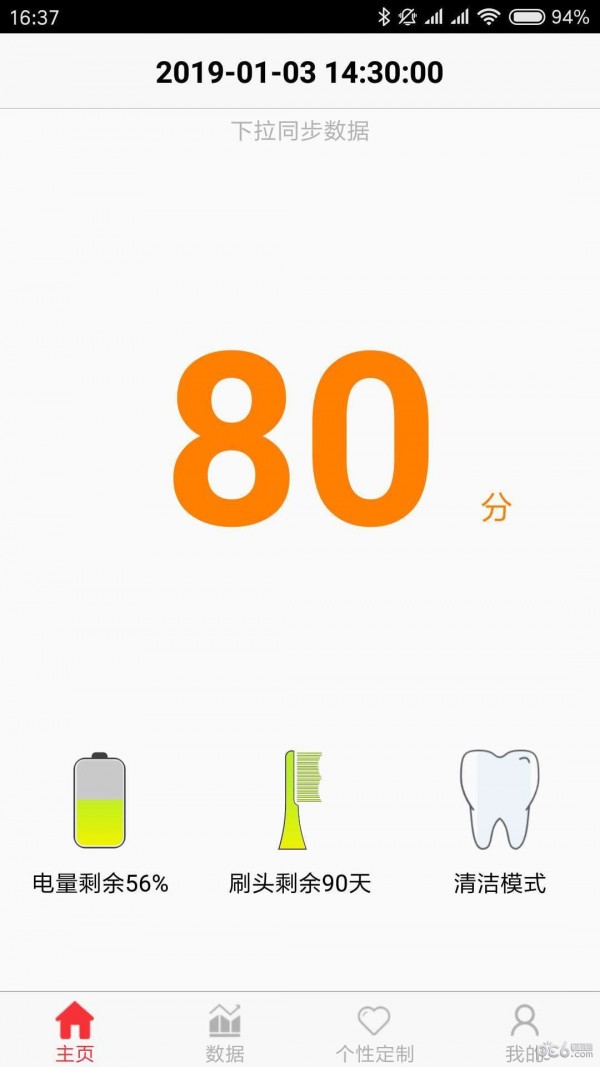Select the 主页 home tab
Viewport: 600px width, 1067px height.
point(75,1032)
